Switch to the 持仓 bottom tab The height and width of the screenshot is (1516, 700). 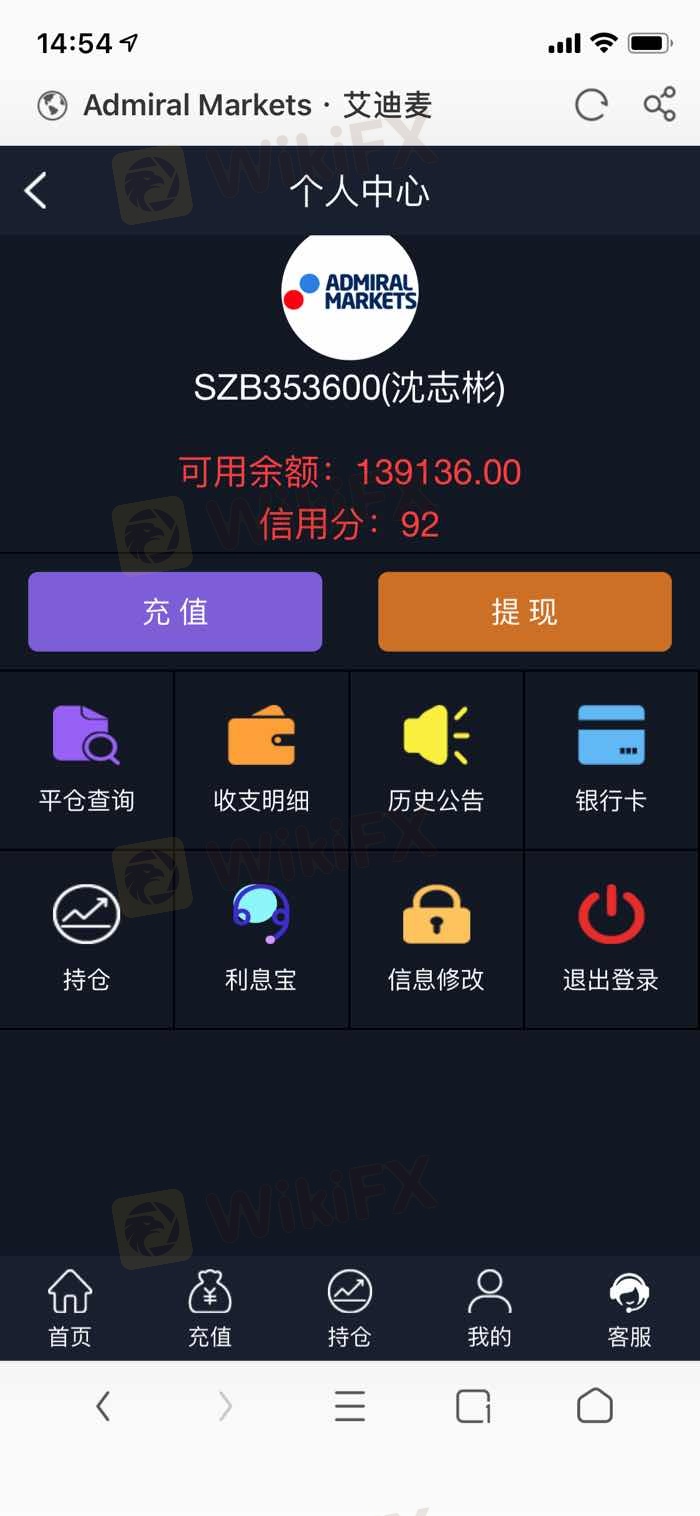pos(350,1308)
